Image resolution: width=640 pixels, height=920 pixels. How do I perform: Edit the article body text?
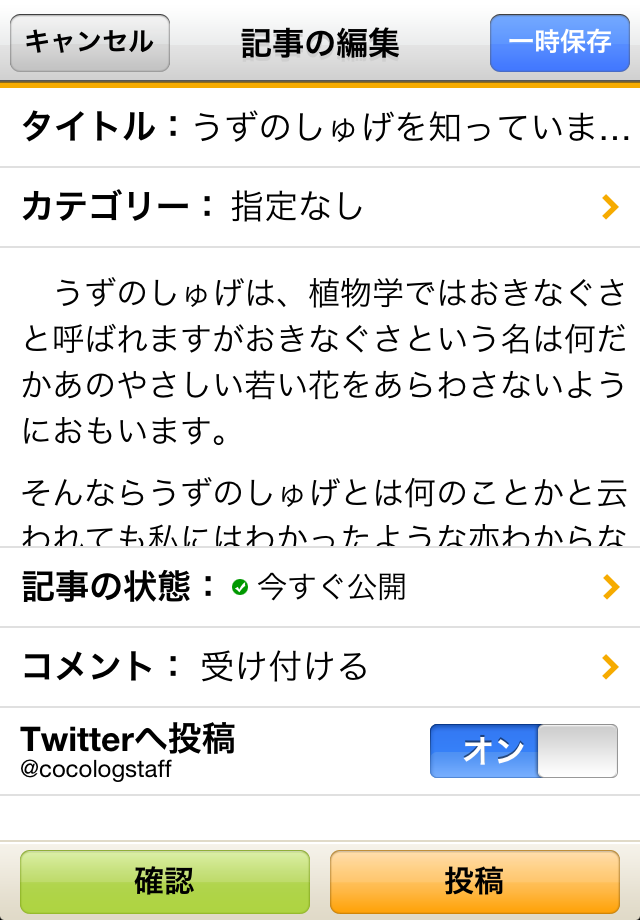tap(320, 400)
